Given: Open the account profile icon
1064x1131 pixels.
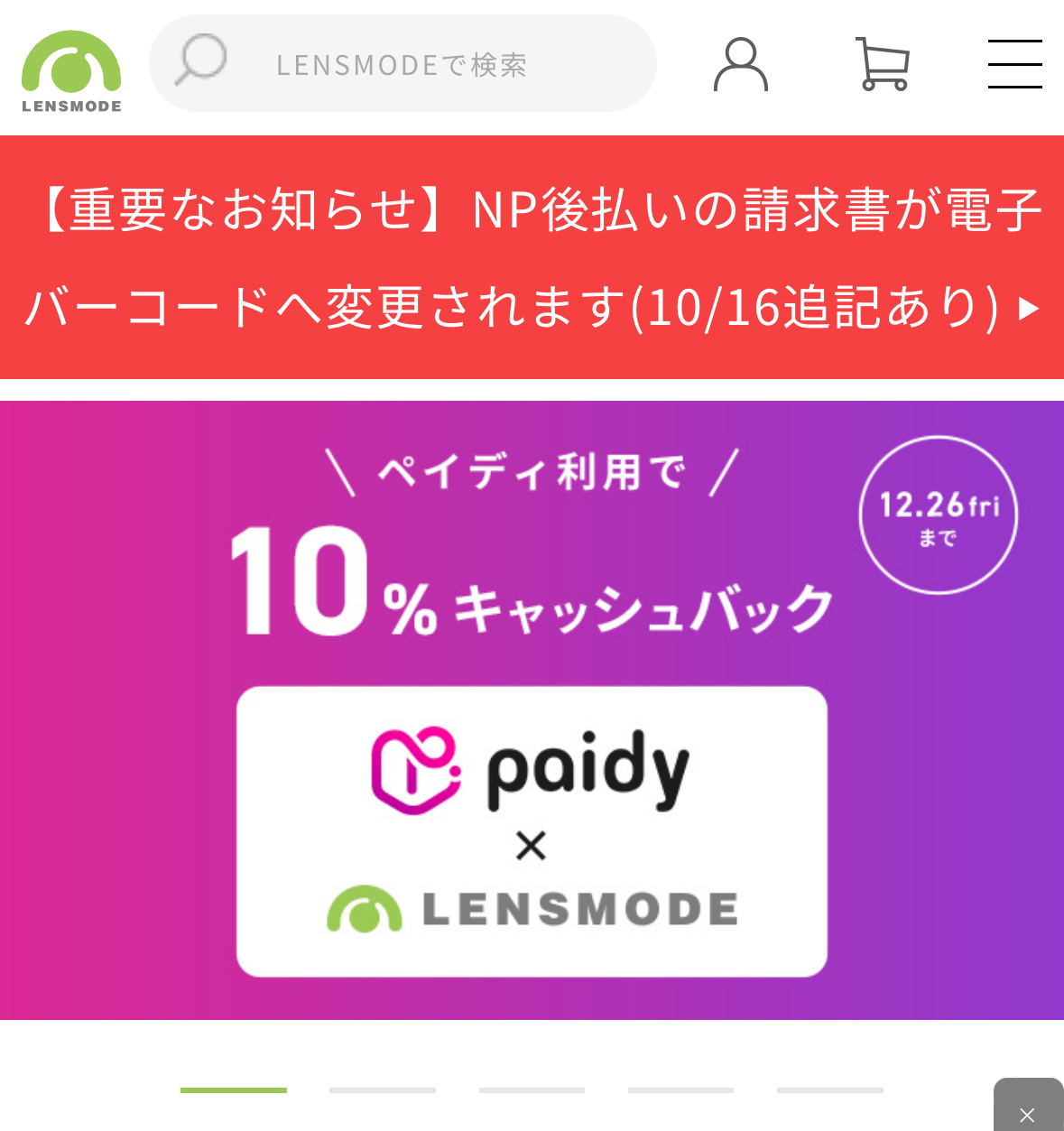Looking at the screenshot, I should [x=741, y=64].
